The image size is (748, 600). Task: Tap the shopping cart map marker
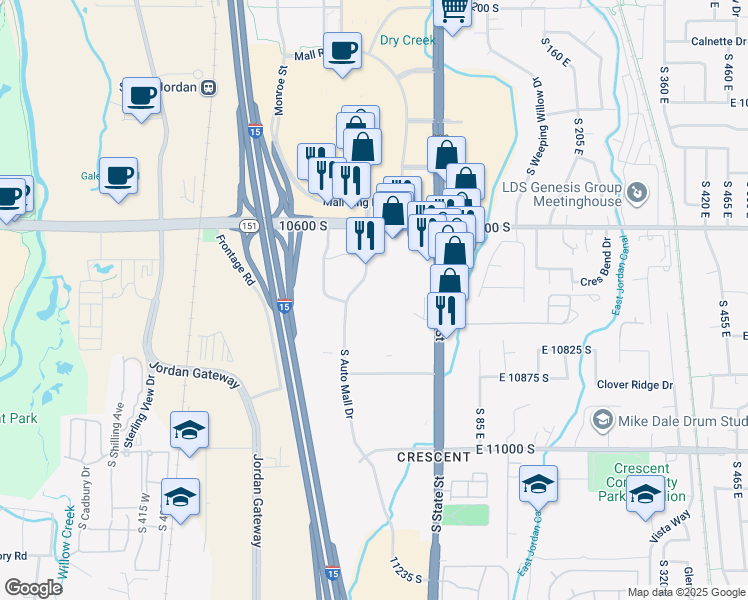coord(454,12)
